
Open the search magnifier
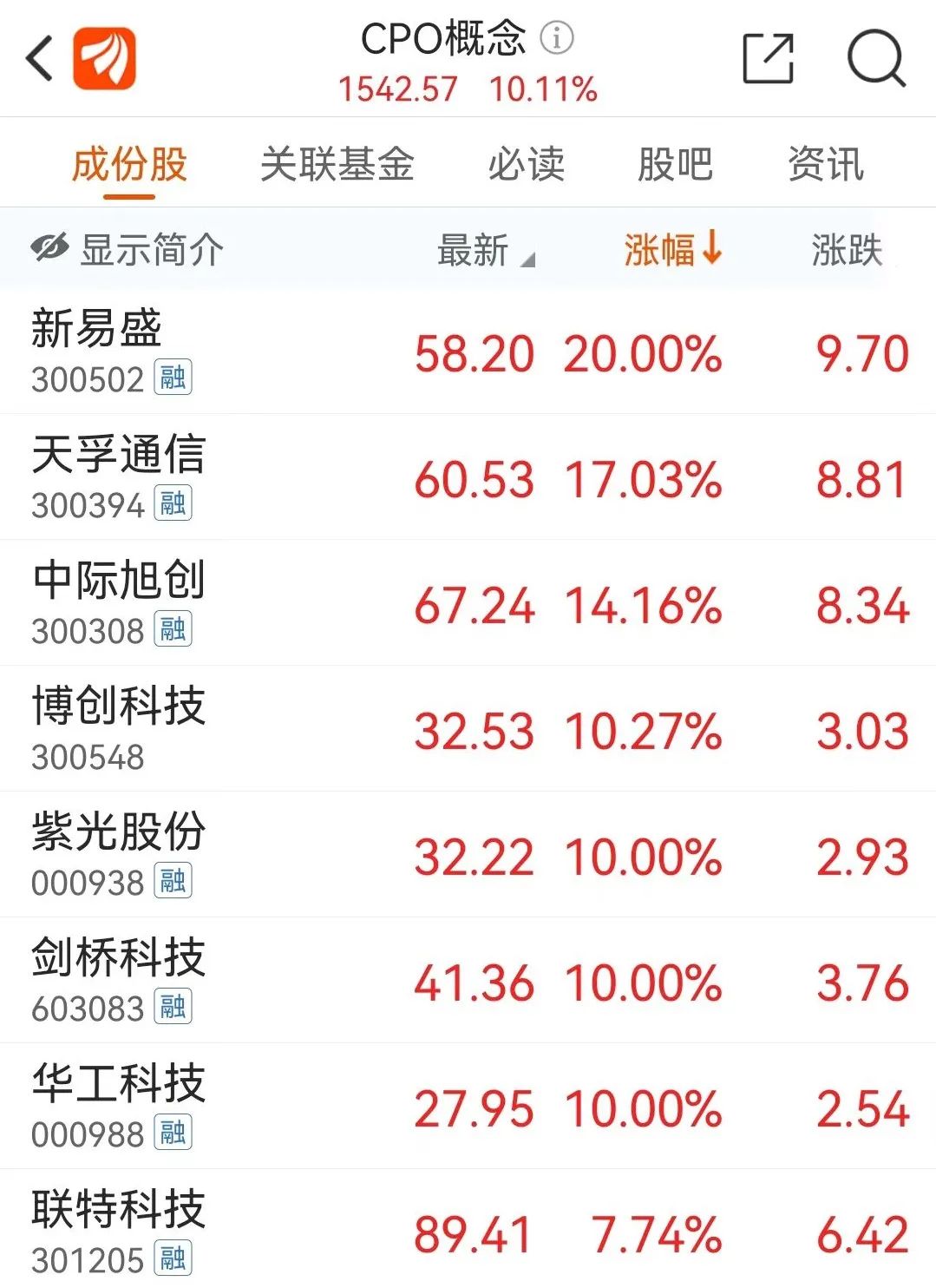pyautogui.click(x=875, y=59)
